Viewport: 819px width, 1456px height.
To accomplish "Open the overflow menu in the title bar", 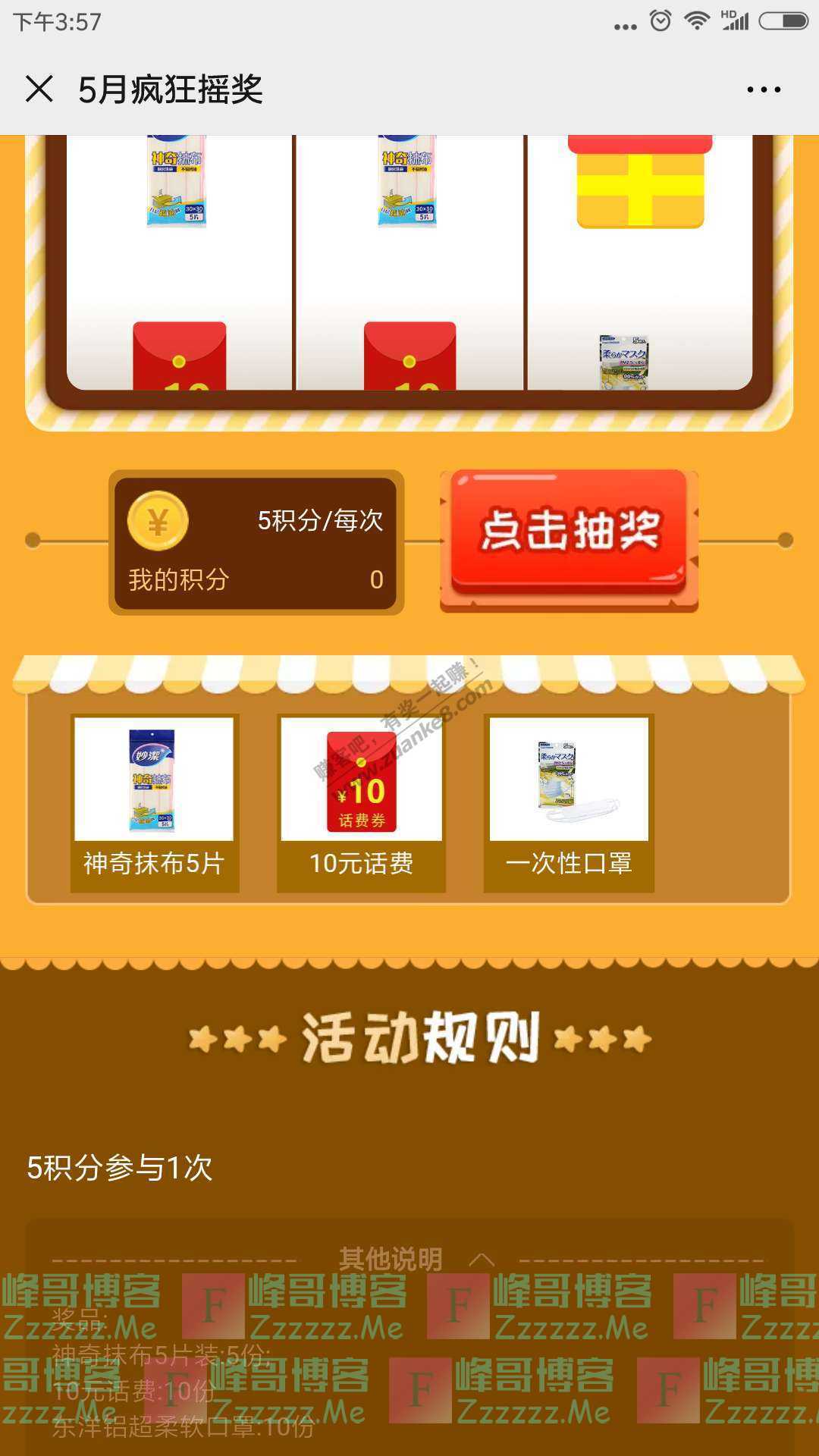I will [x=763, y=89].
